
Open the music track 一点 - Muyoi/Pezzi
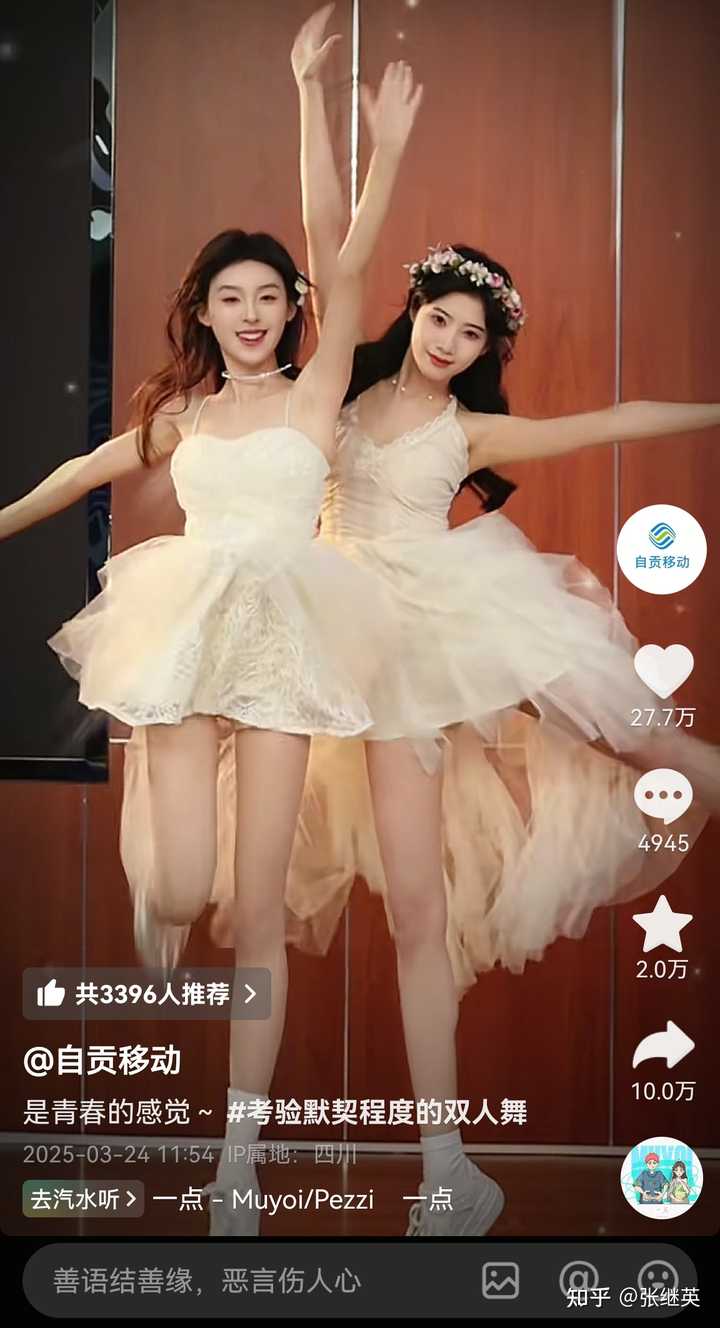[263, 1199]
